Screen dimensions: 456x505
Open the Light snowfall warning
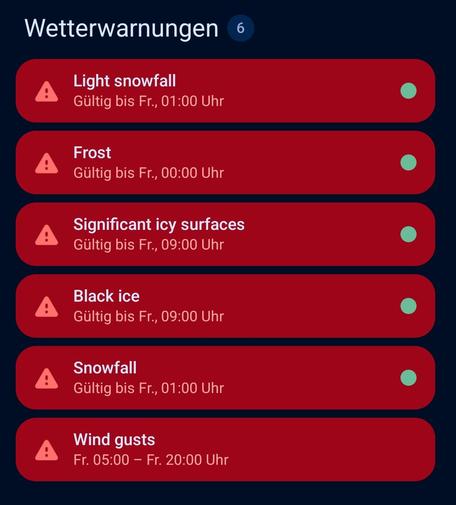point(225,91)
